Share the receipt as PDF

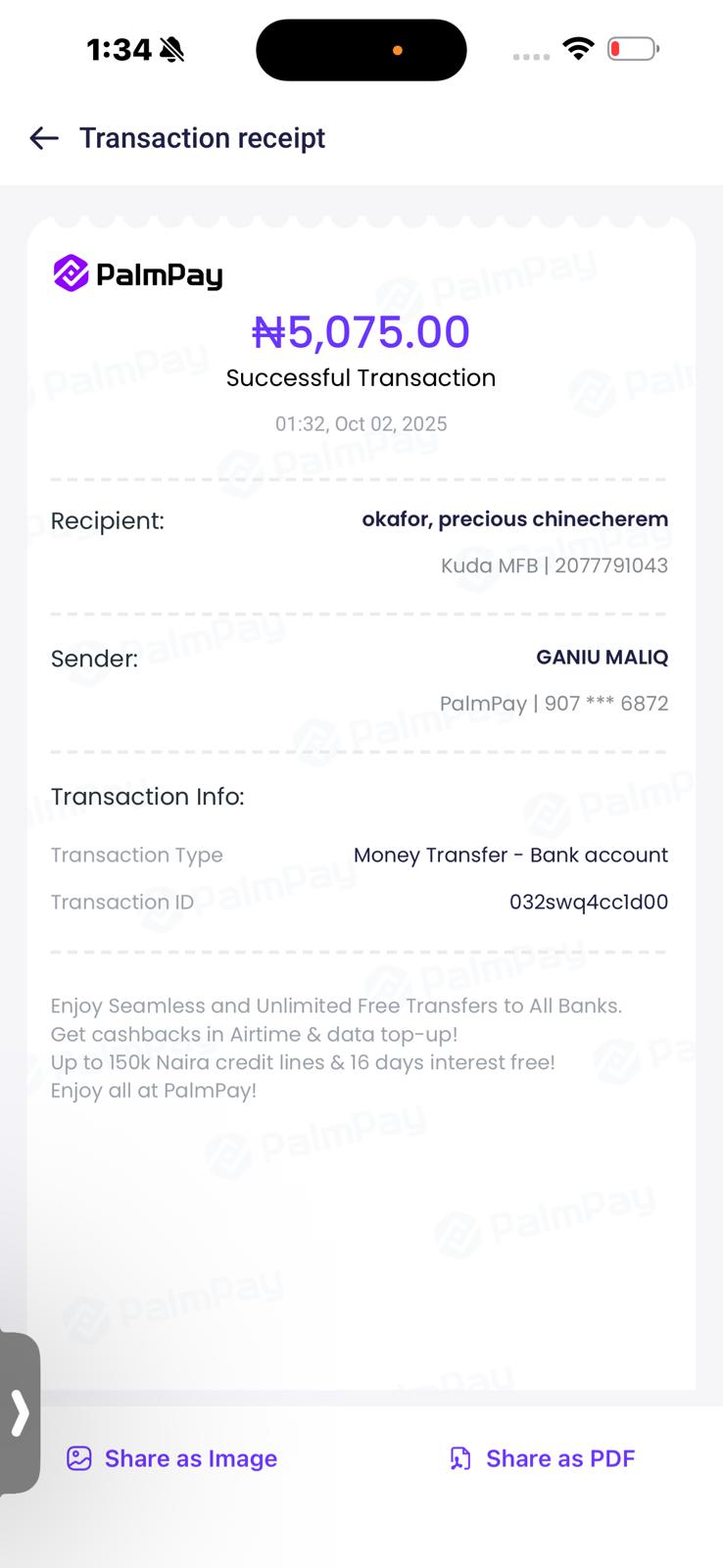click(542, 1458)
